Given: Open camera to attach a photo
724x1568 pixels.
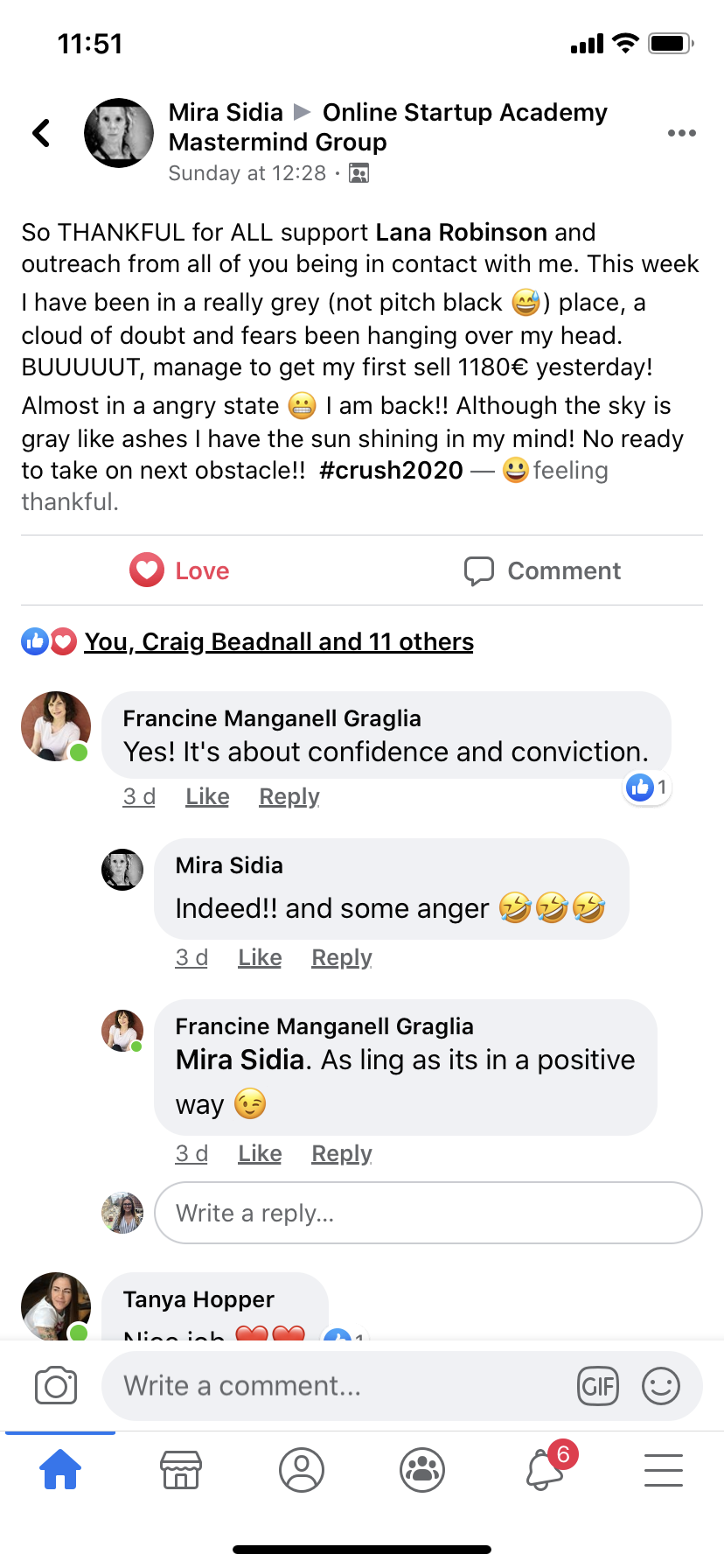Looking at the screenshot, I should tap(56, 1386).
